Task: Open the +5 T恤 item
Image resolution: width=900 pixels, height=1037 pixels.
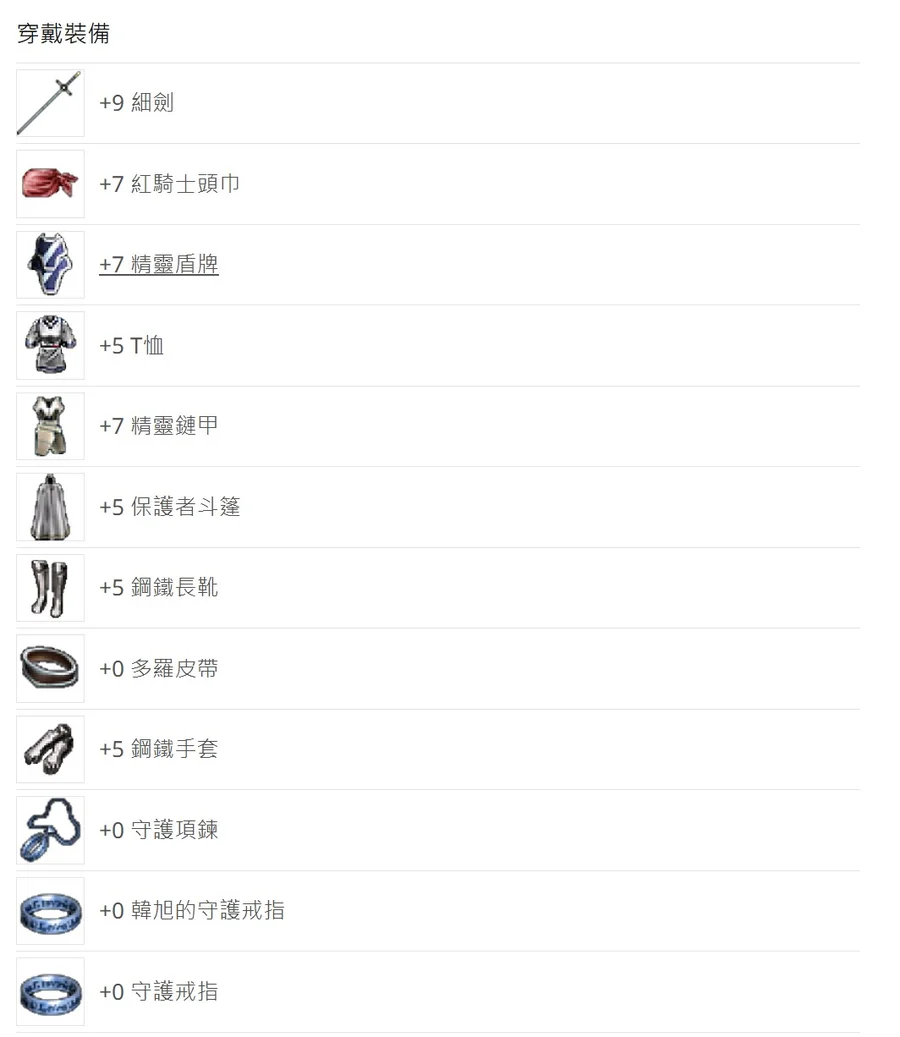Action: [x=131, y=346]
